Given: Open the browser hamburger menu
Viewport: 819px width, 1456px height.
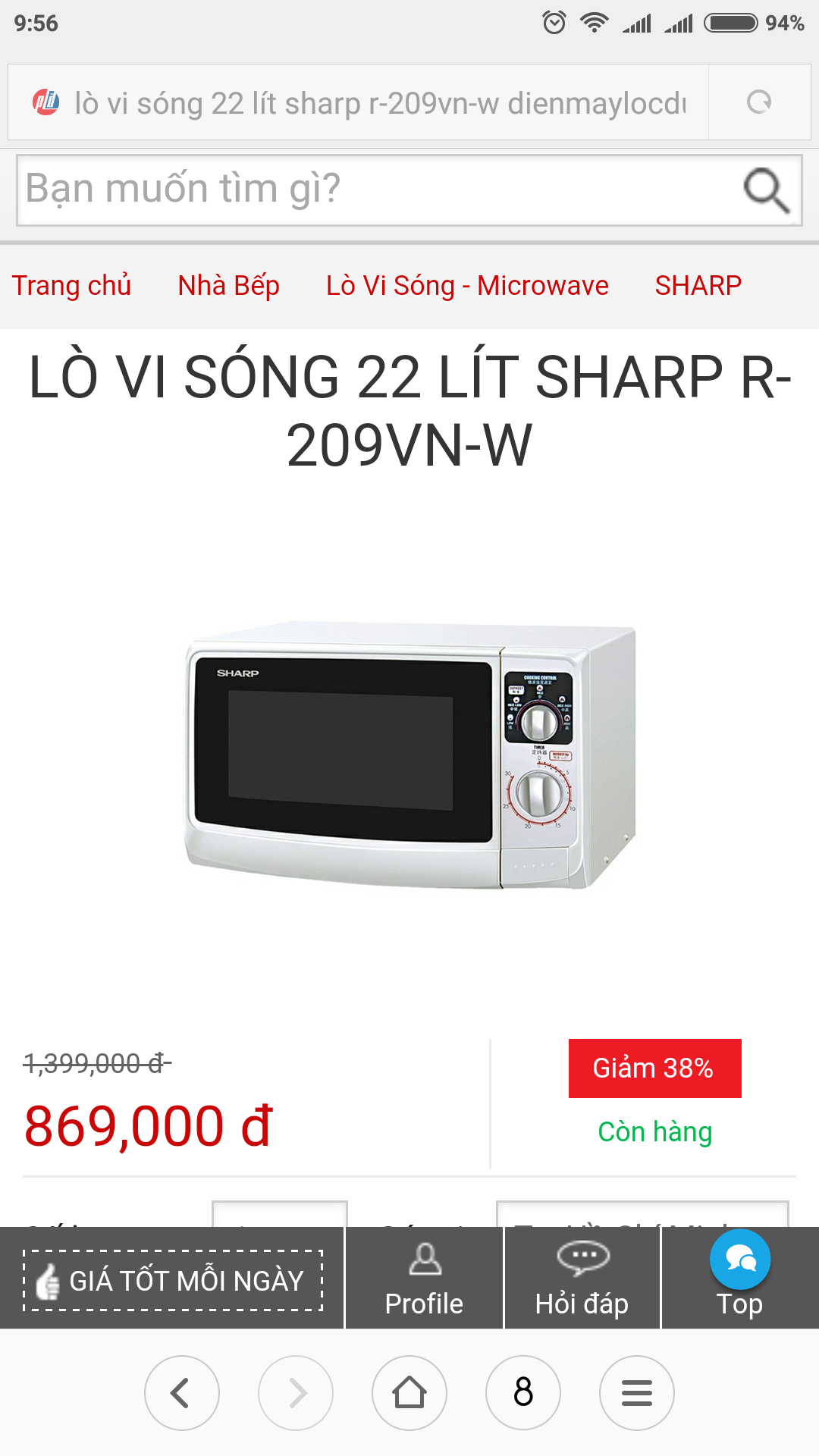Looking at the screenshot, I should pyautogui.click(x=637, y=1393).
